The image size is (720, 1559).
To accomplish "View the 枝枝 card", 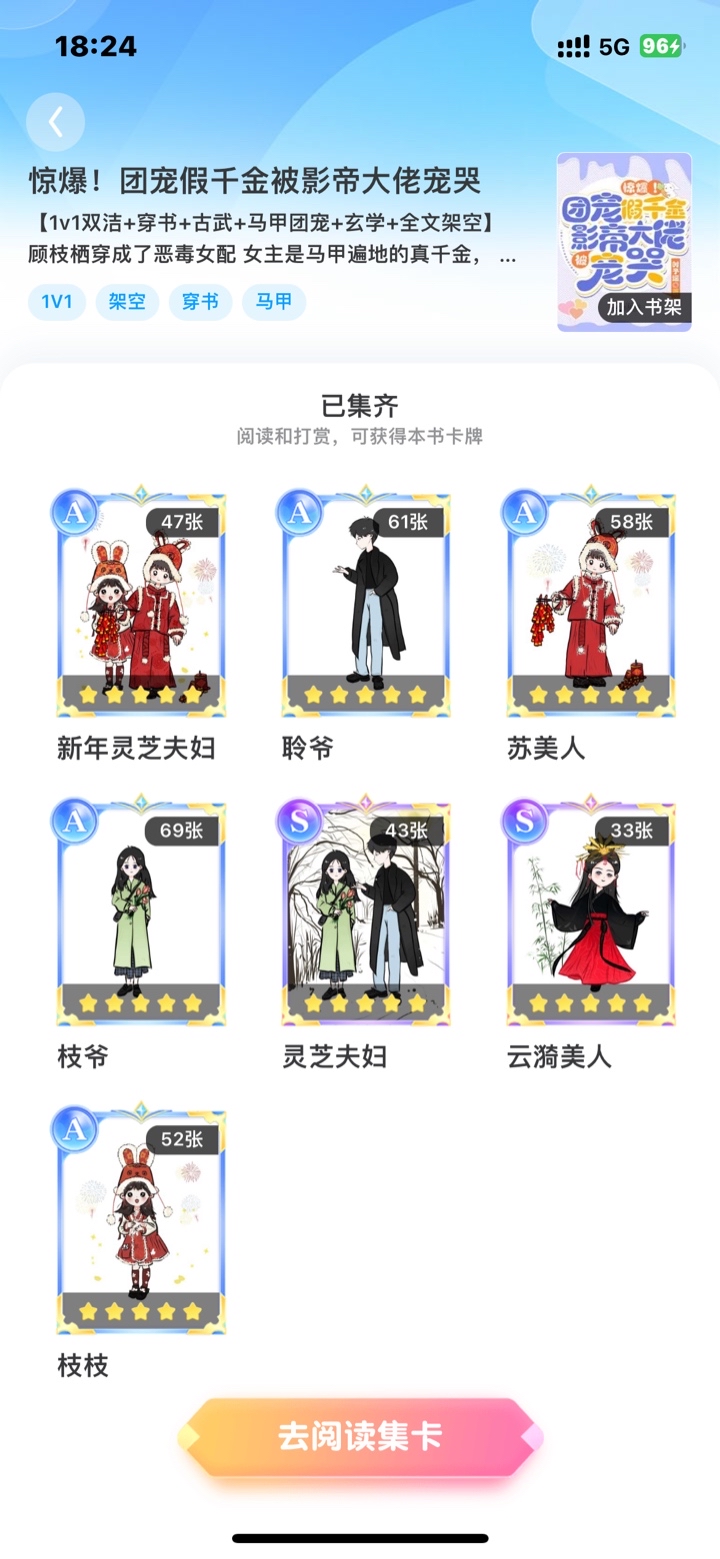I will [139, 1219].
